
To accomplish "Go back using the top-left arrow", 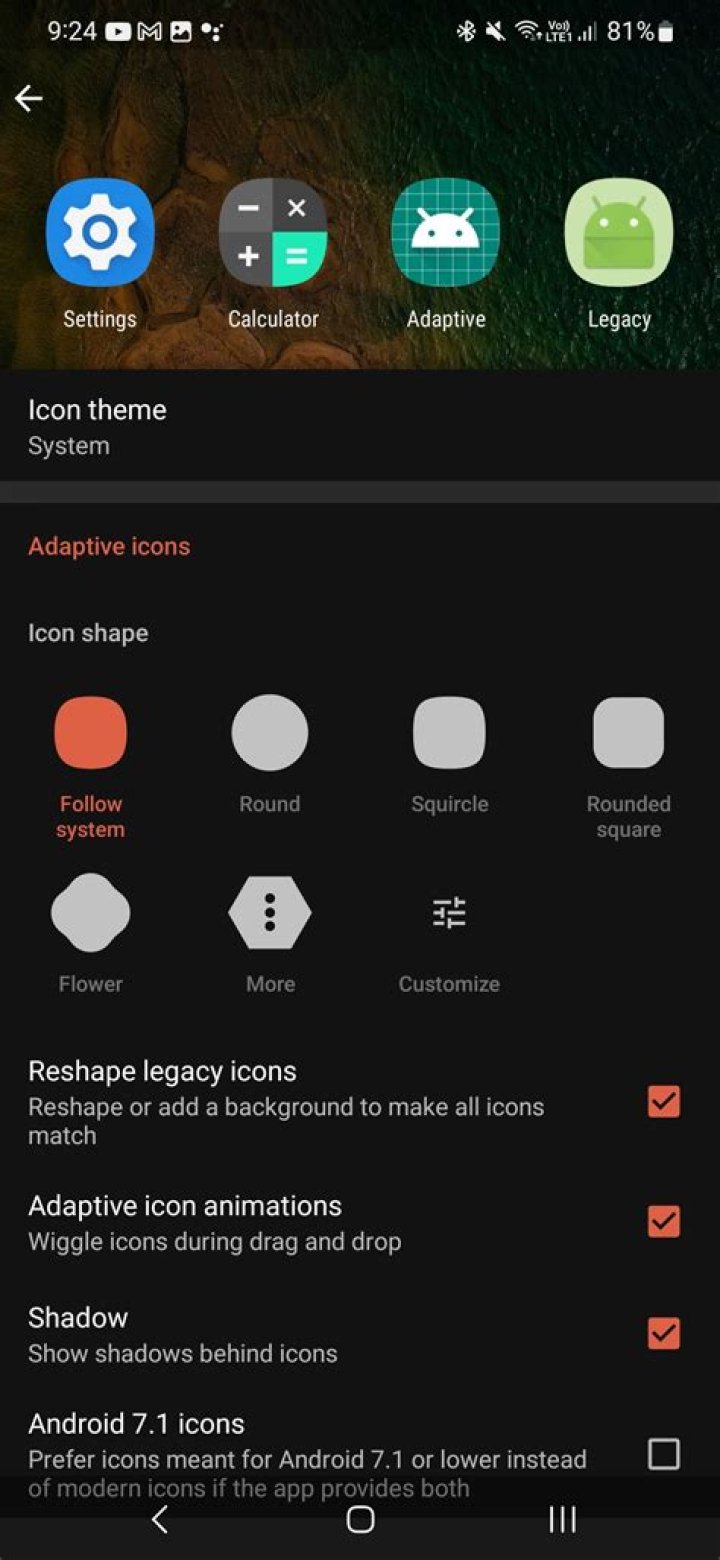I will coord(29,98).
